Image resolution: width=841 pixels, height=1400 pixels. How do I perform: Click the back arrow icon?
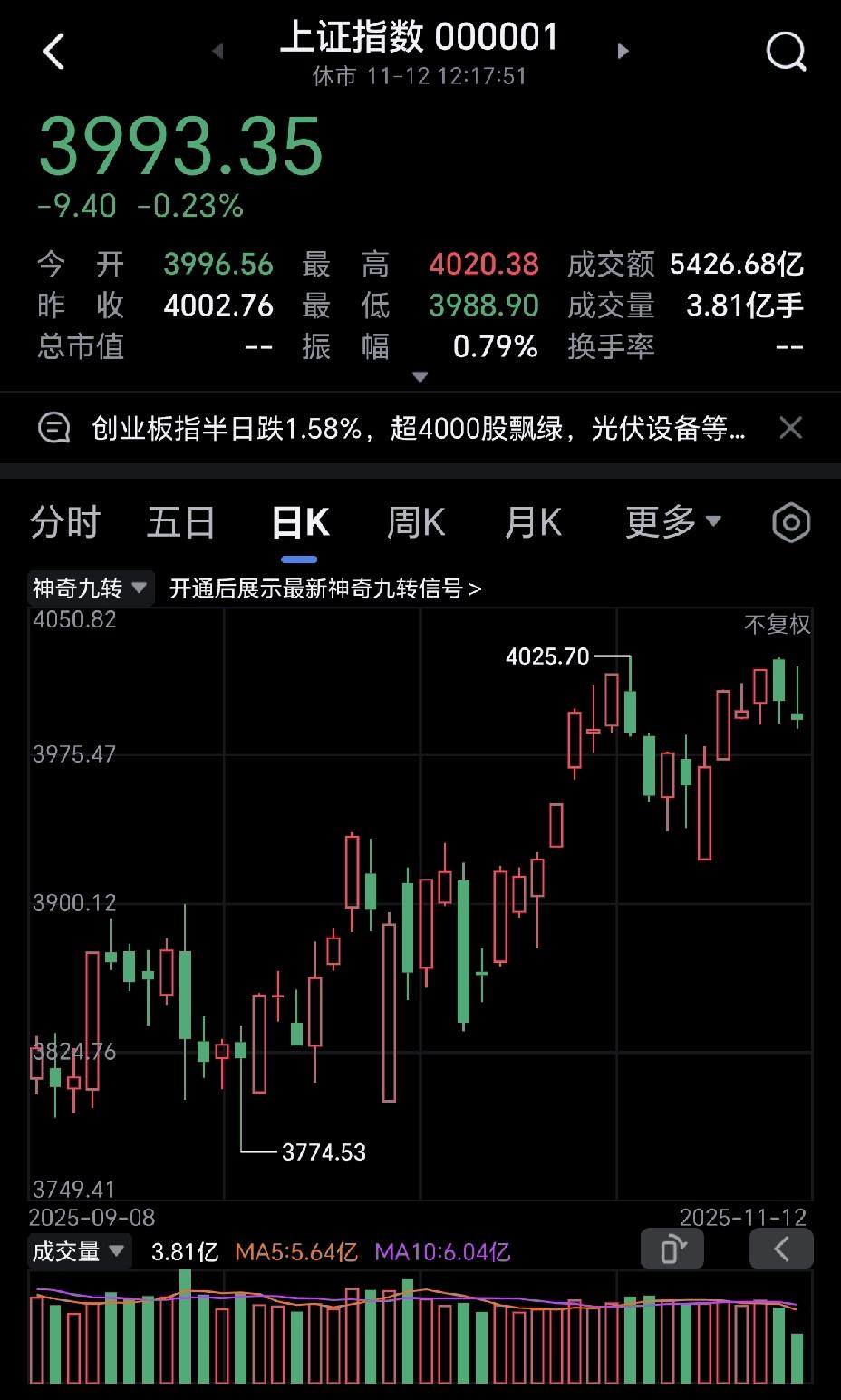(54, 52)
